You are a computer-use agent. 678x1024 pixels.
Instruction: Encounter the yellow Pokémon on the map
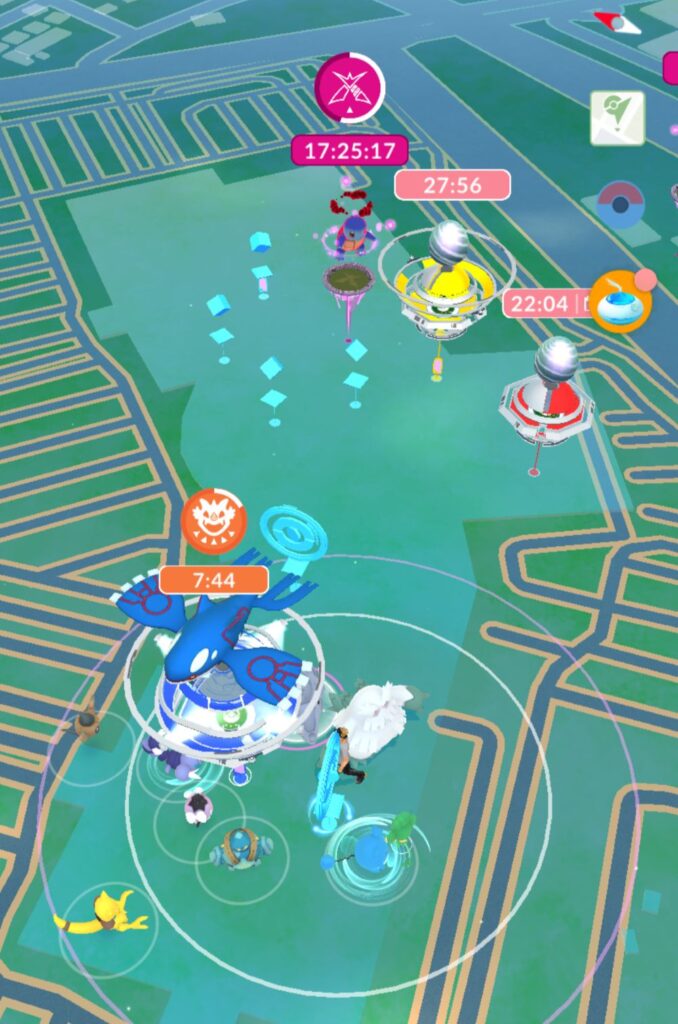(x=103, y=913)
